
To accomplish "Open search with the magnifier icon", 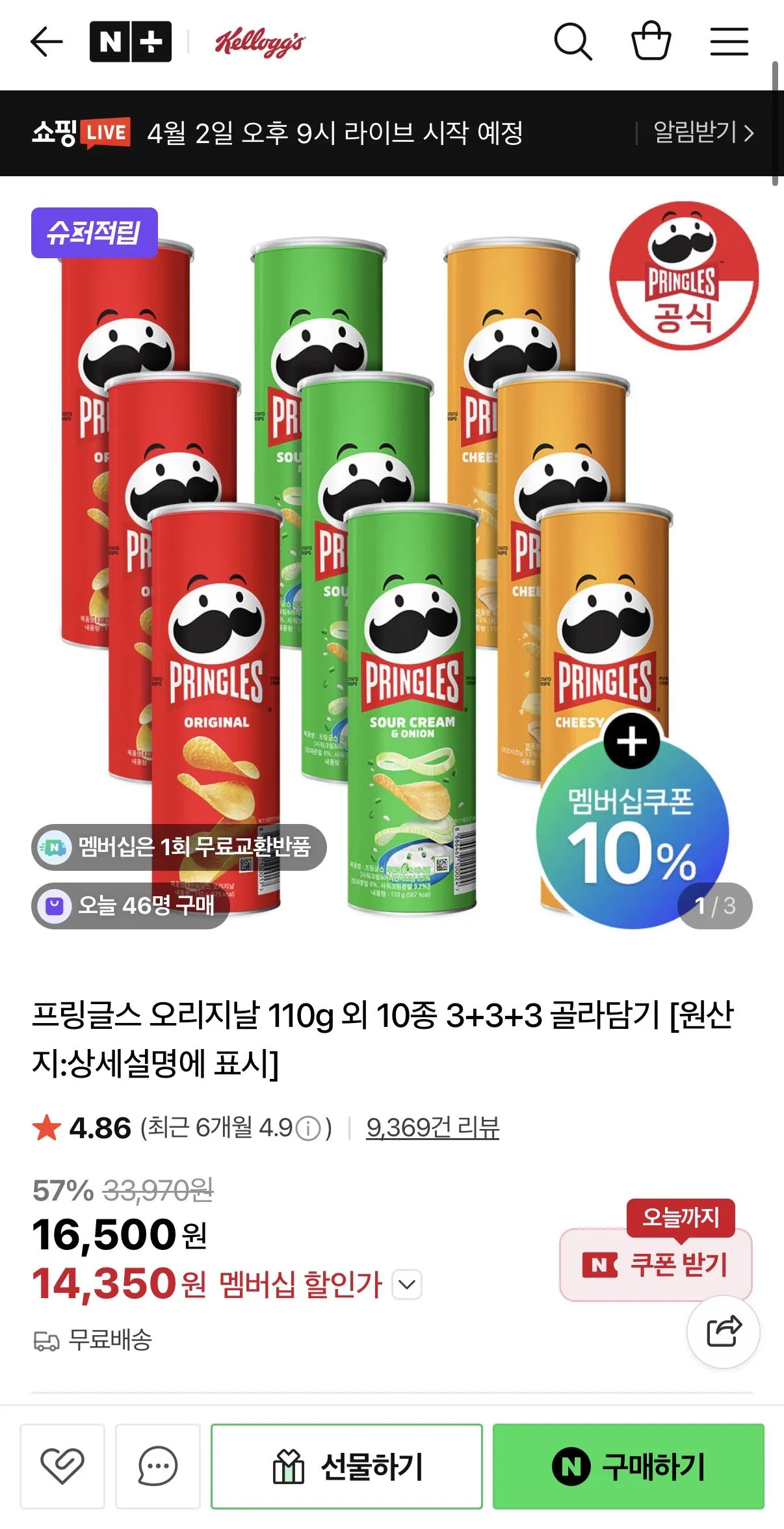I will [575, 41].
